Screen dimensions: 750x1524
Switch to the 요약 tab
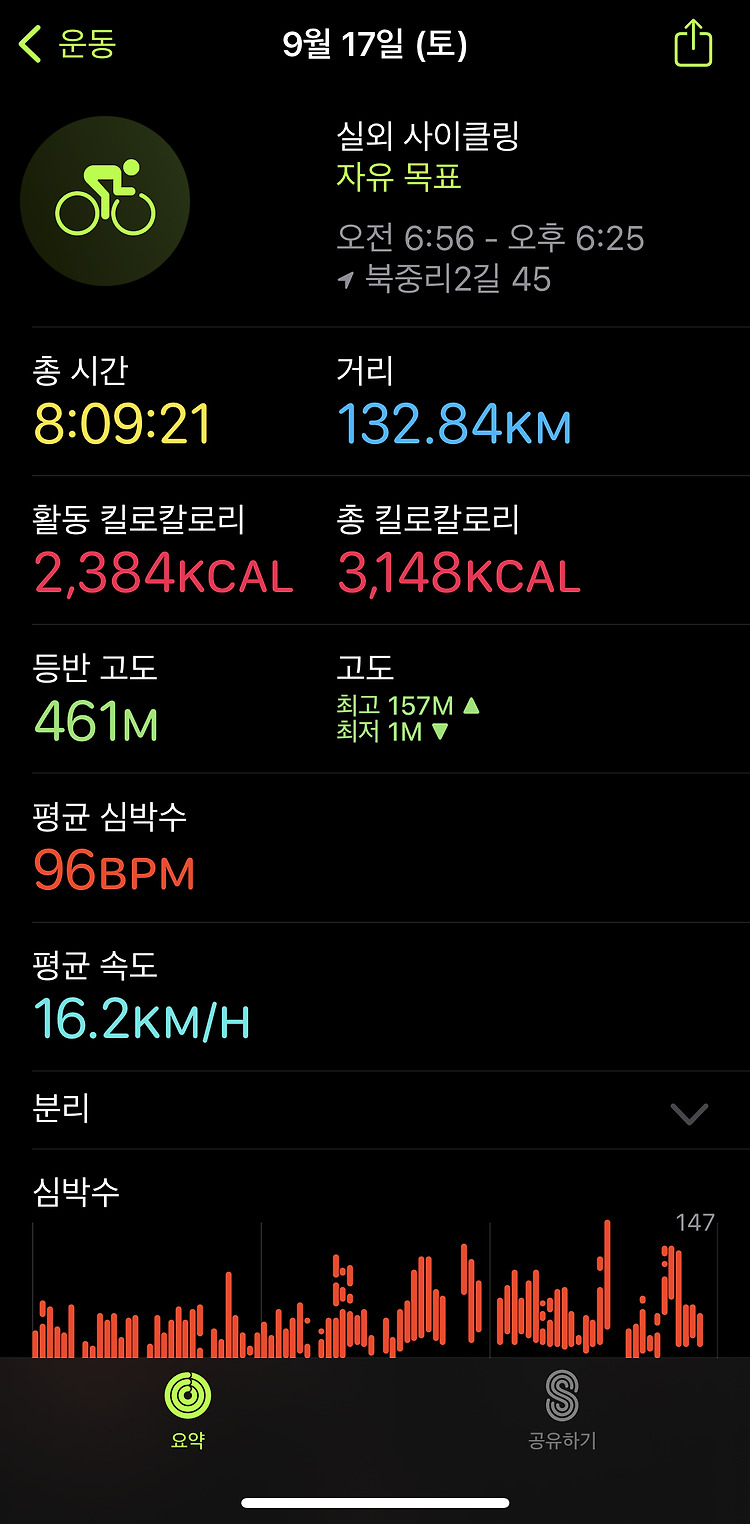pyautogui.click(x=188, y=1410)
